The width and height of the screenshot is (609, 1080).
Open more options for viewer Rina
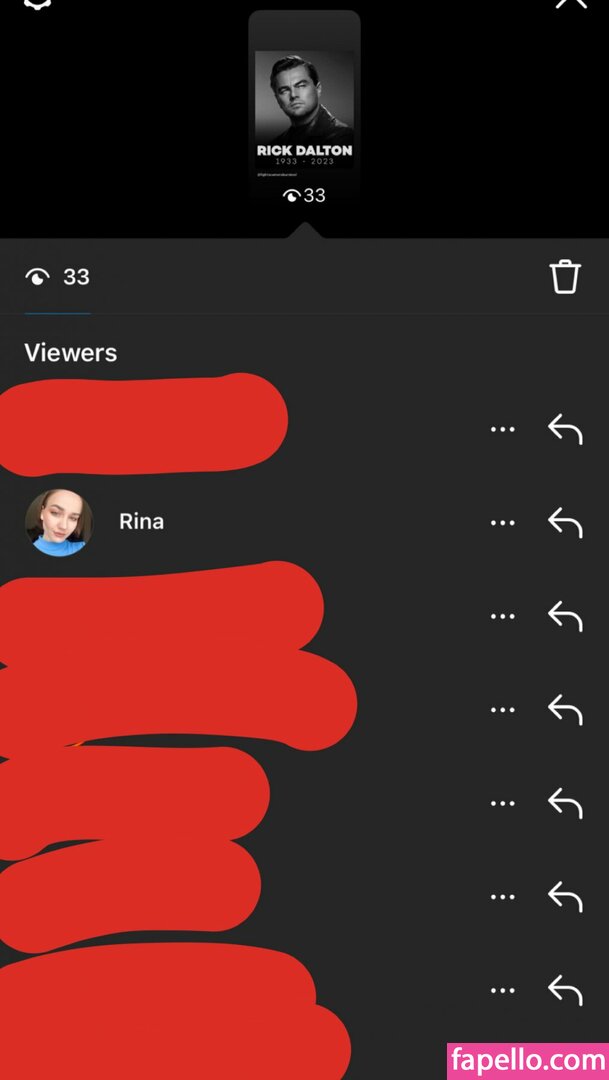point(502,522)
